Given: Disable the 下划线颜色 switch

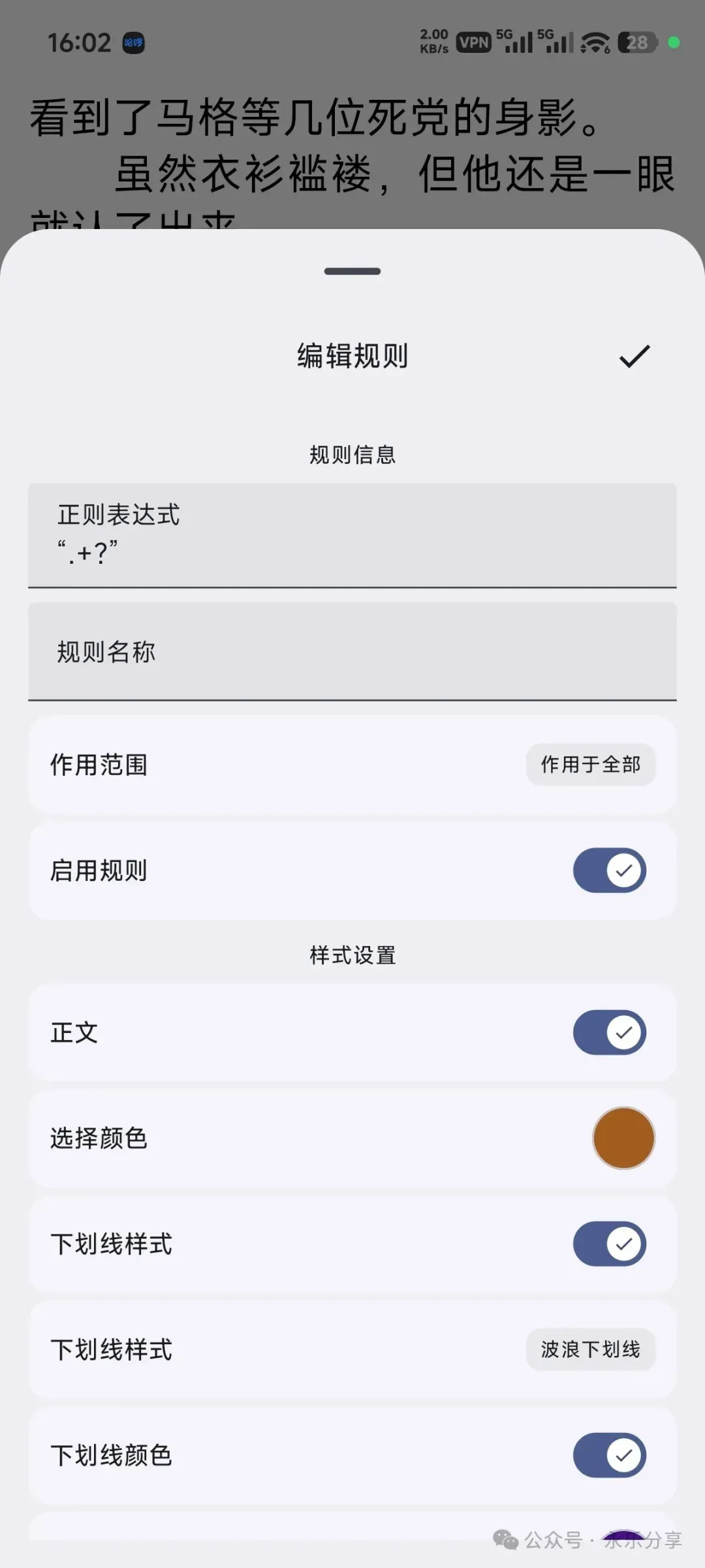Looking at the screenshot, I should point(610,1455).
